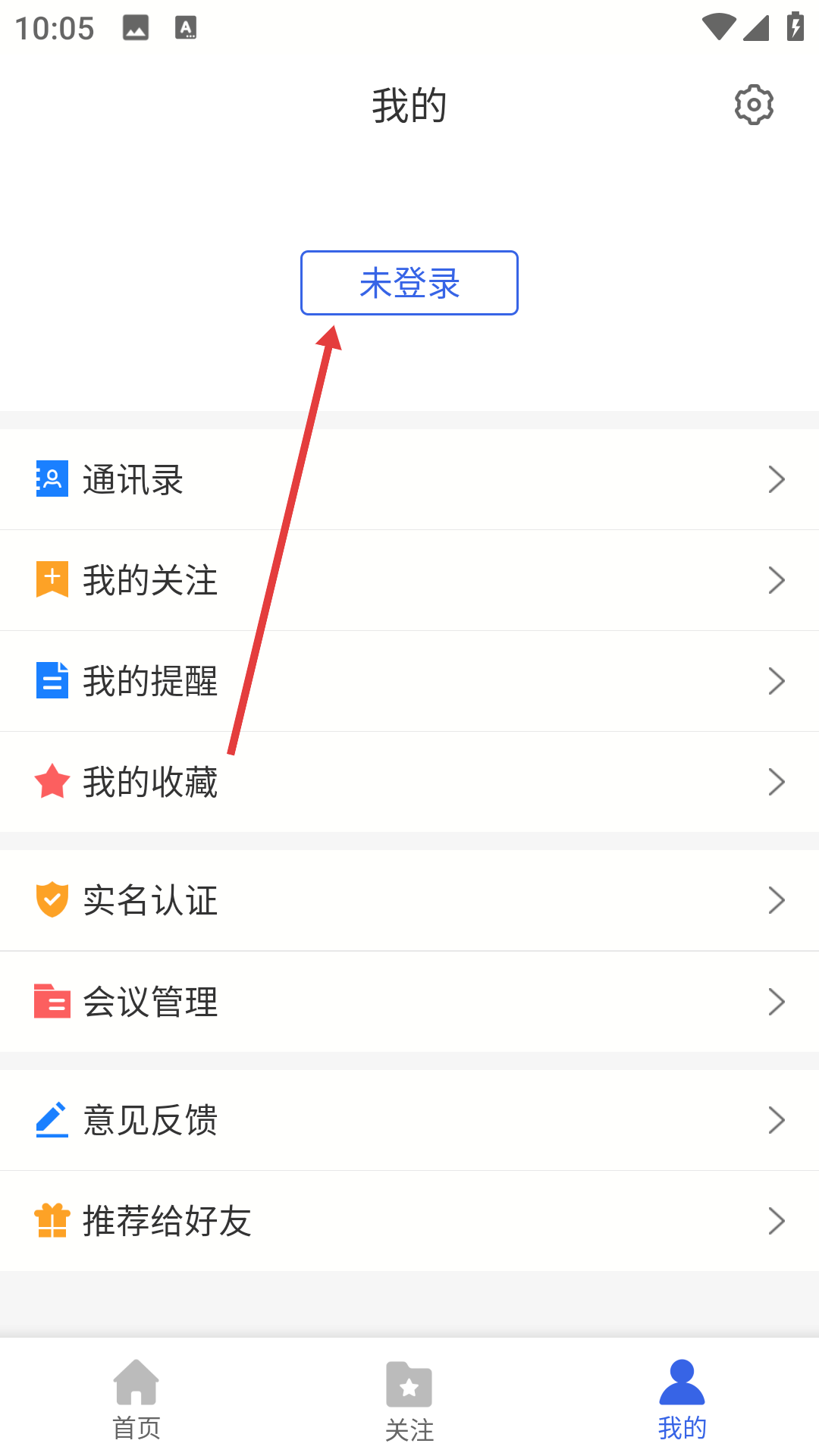Open the settings gear icon

click(754, 105)
